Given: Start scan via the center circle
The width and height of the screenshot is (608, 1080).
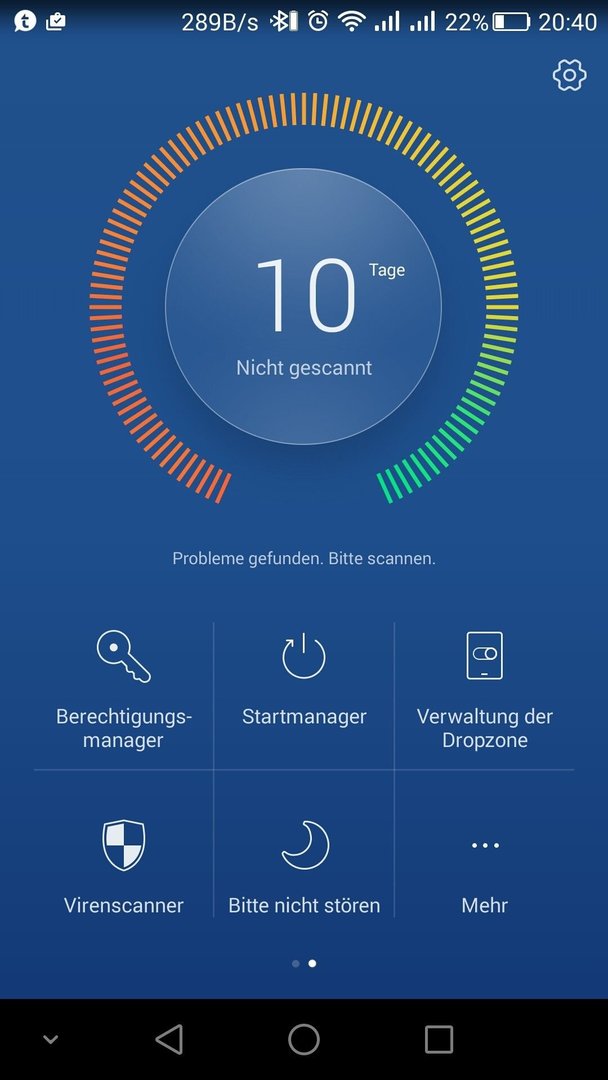Looking at the screenshot, I should pyautogui.click(x=304, y=307).
